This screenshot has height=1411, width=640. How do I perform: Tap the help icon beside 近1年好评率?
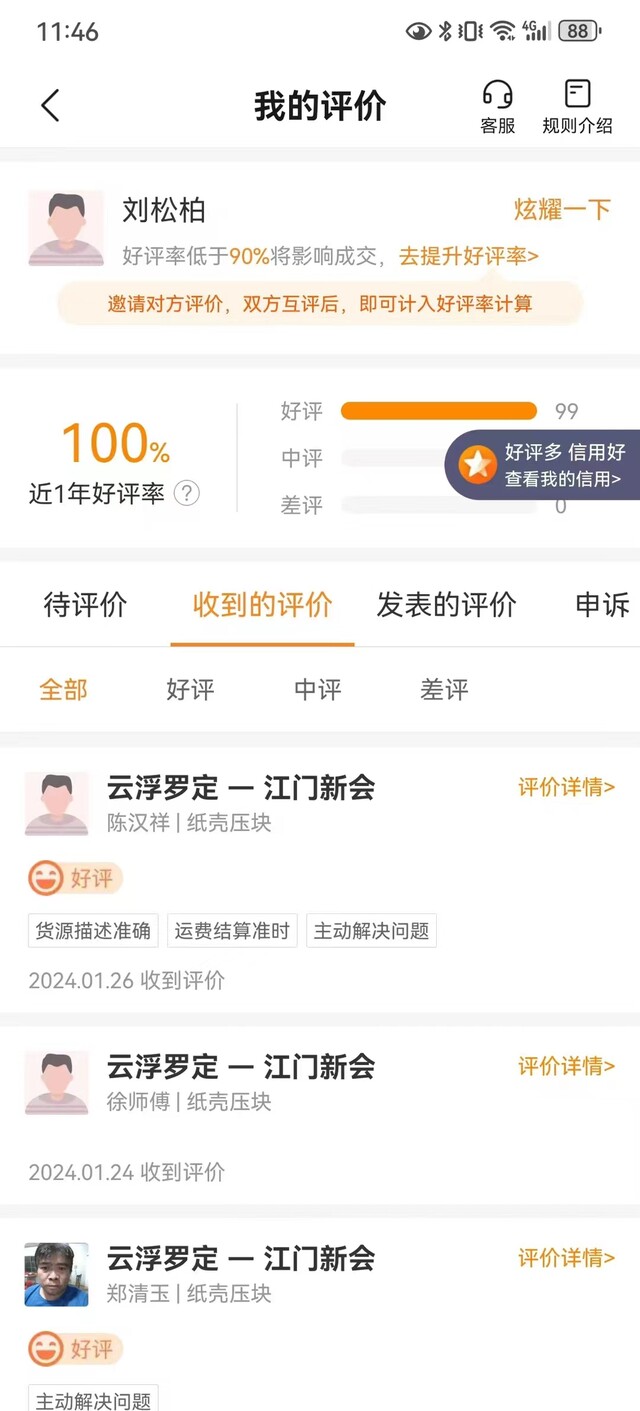tap(187, 493)
